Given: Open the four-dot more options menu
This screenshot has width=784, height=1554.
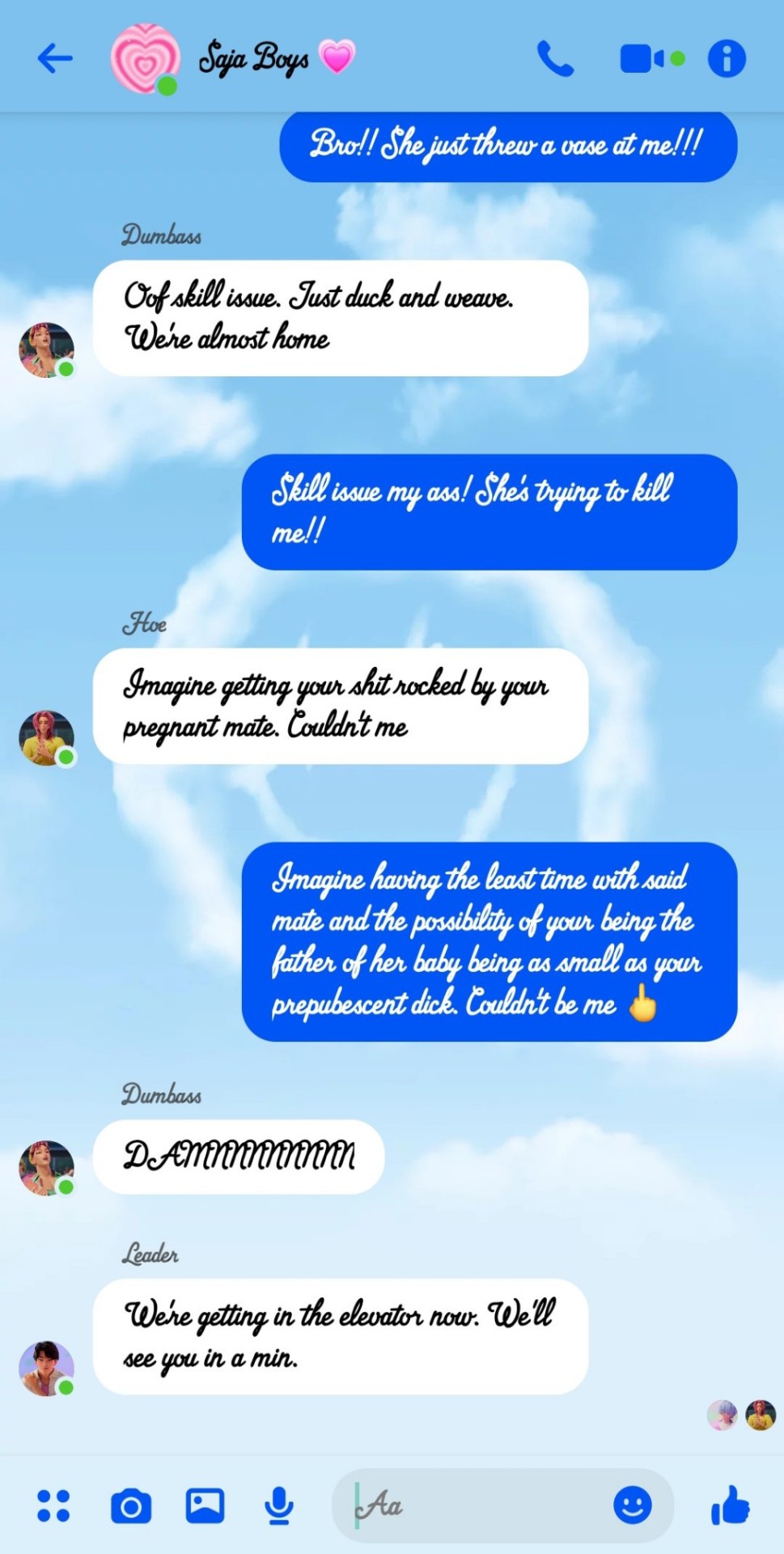Looking at the screenshot, I should click(53, 1505).
